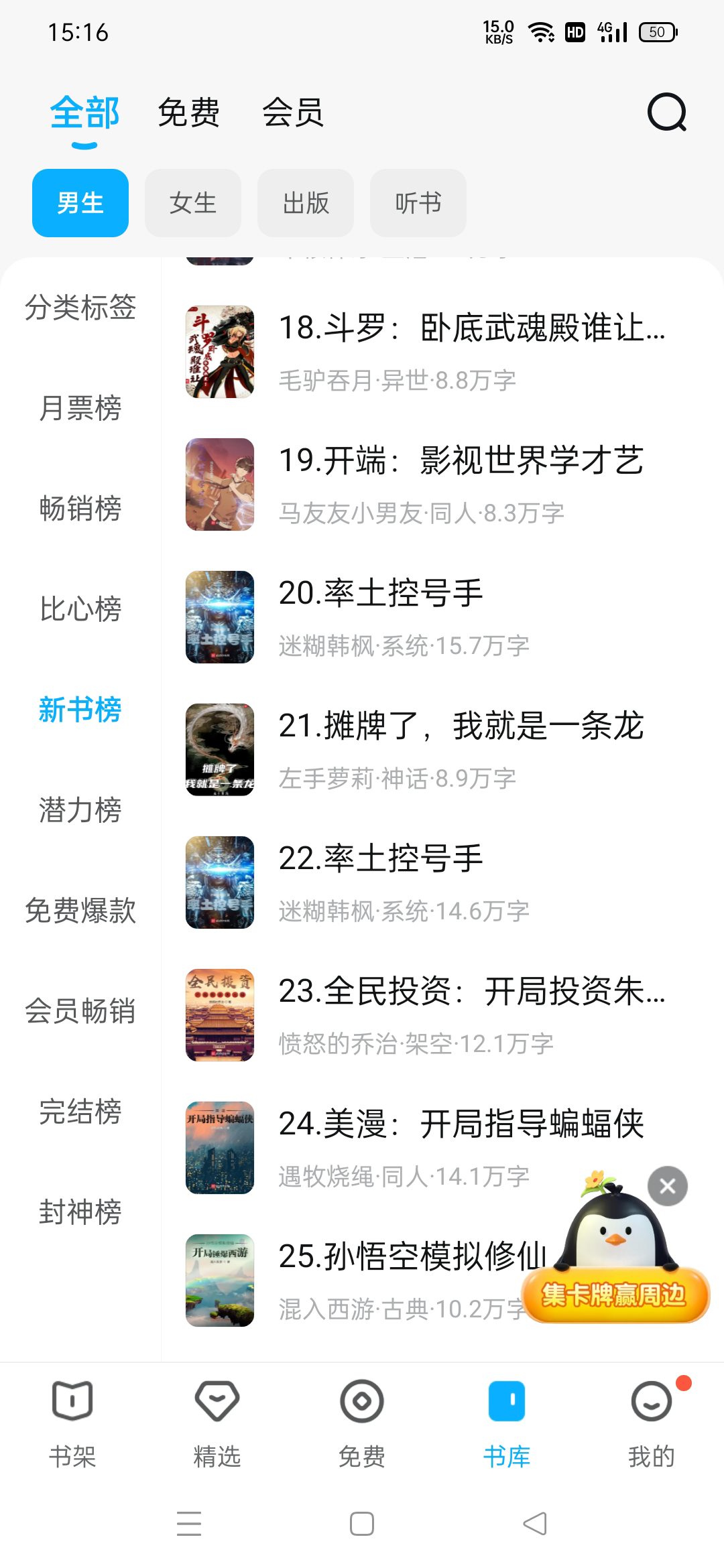This screenshot has width=724, height=1568.
Task: Open book 21.摊牌了，我就是一条龙
Action: [x=461, y=749]
